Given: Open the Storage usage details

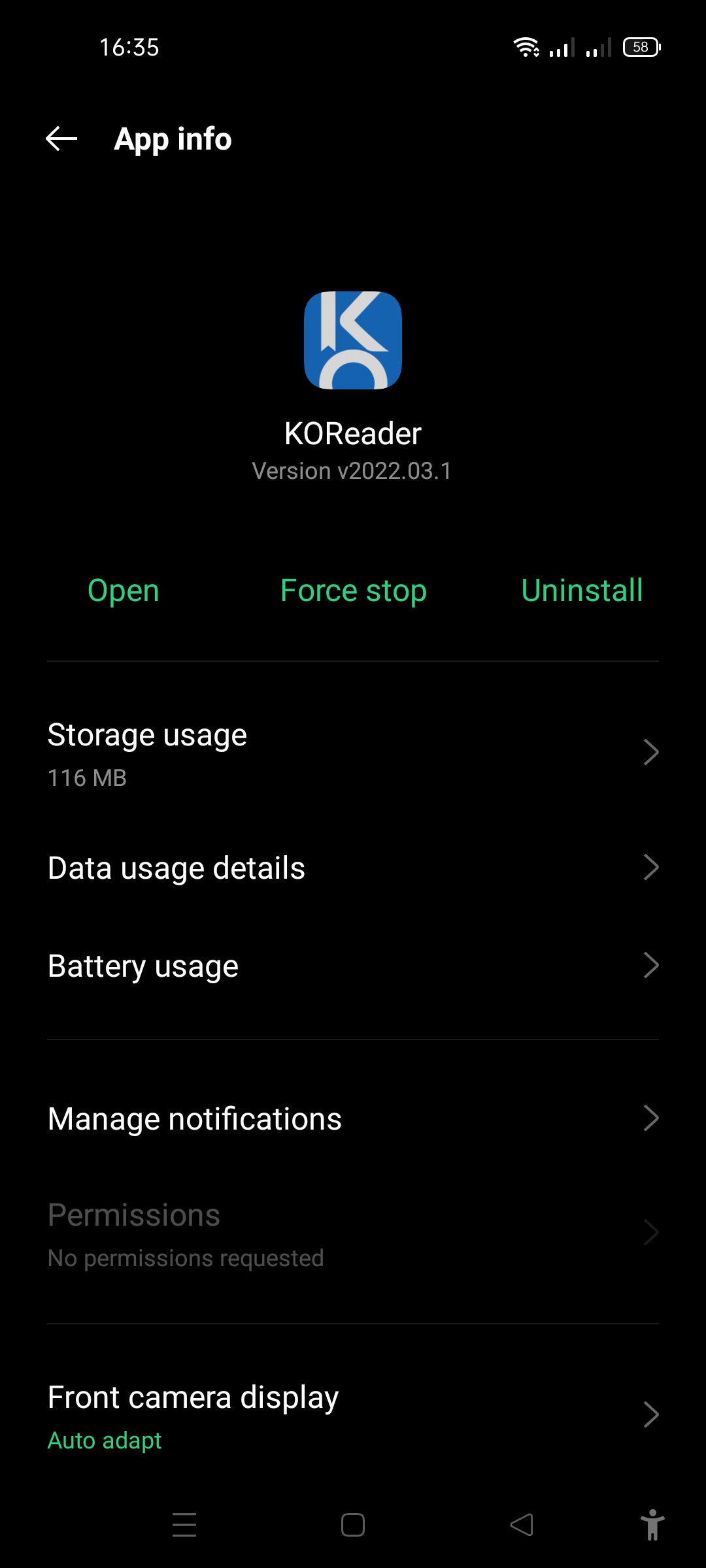Looking at the screenshot, I should (353, 751).
